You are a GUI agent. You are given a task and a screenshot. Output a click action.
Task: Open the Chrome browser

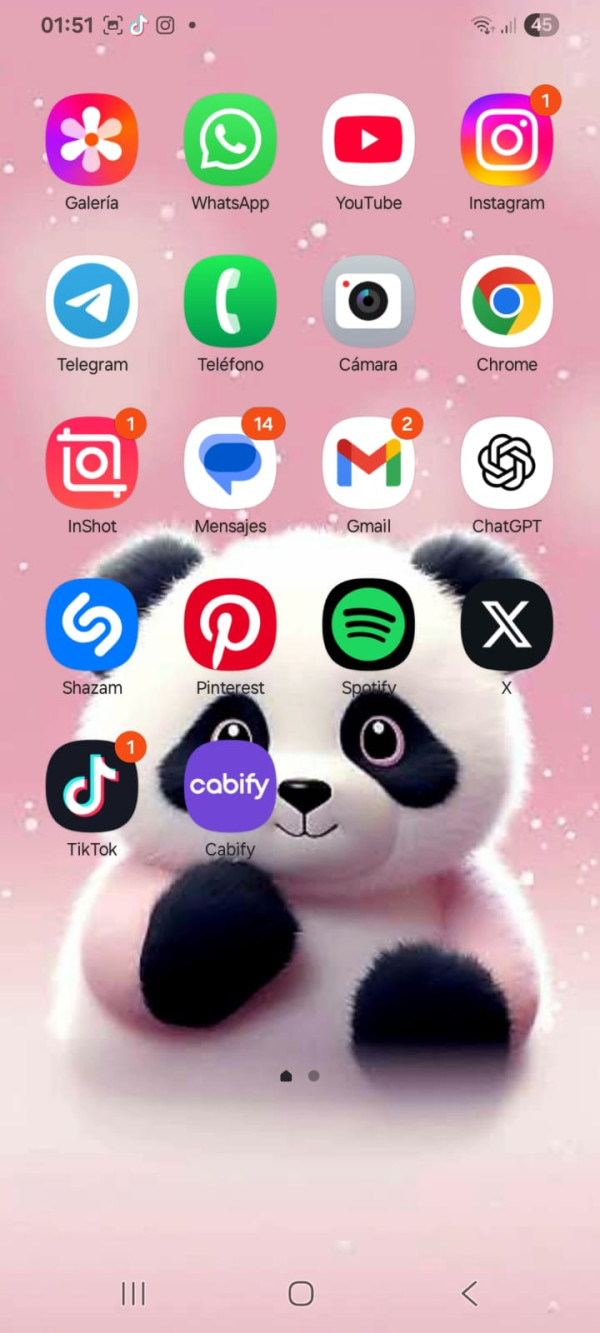(506, 301)
